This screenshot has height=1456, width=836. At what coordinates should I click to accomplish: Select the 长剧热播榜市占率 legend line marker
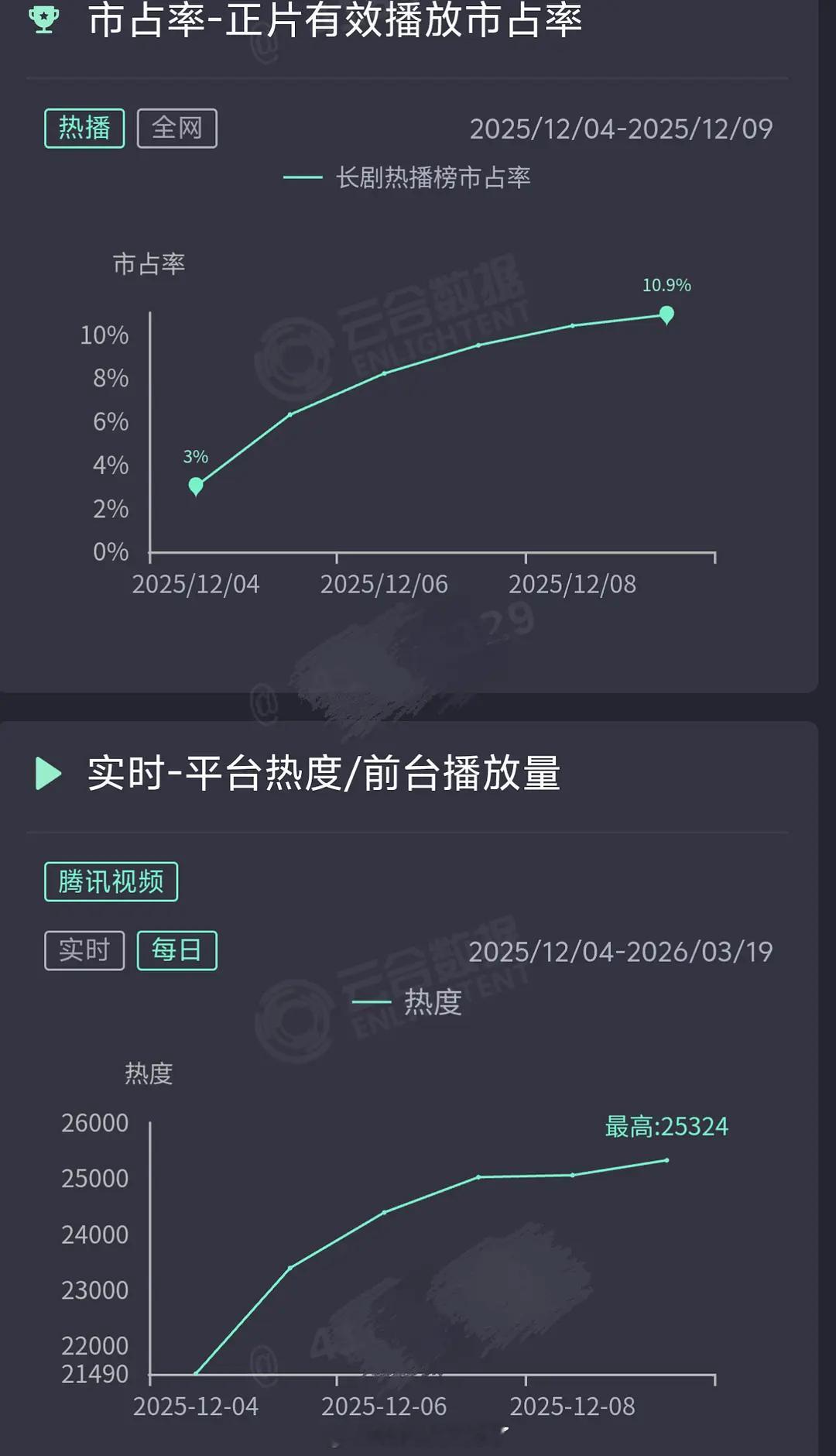(x=302, y=177)
